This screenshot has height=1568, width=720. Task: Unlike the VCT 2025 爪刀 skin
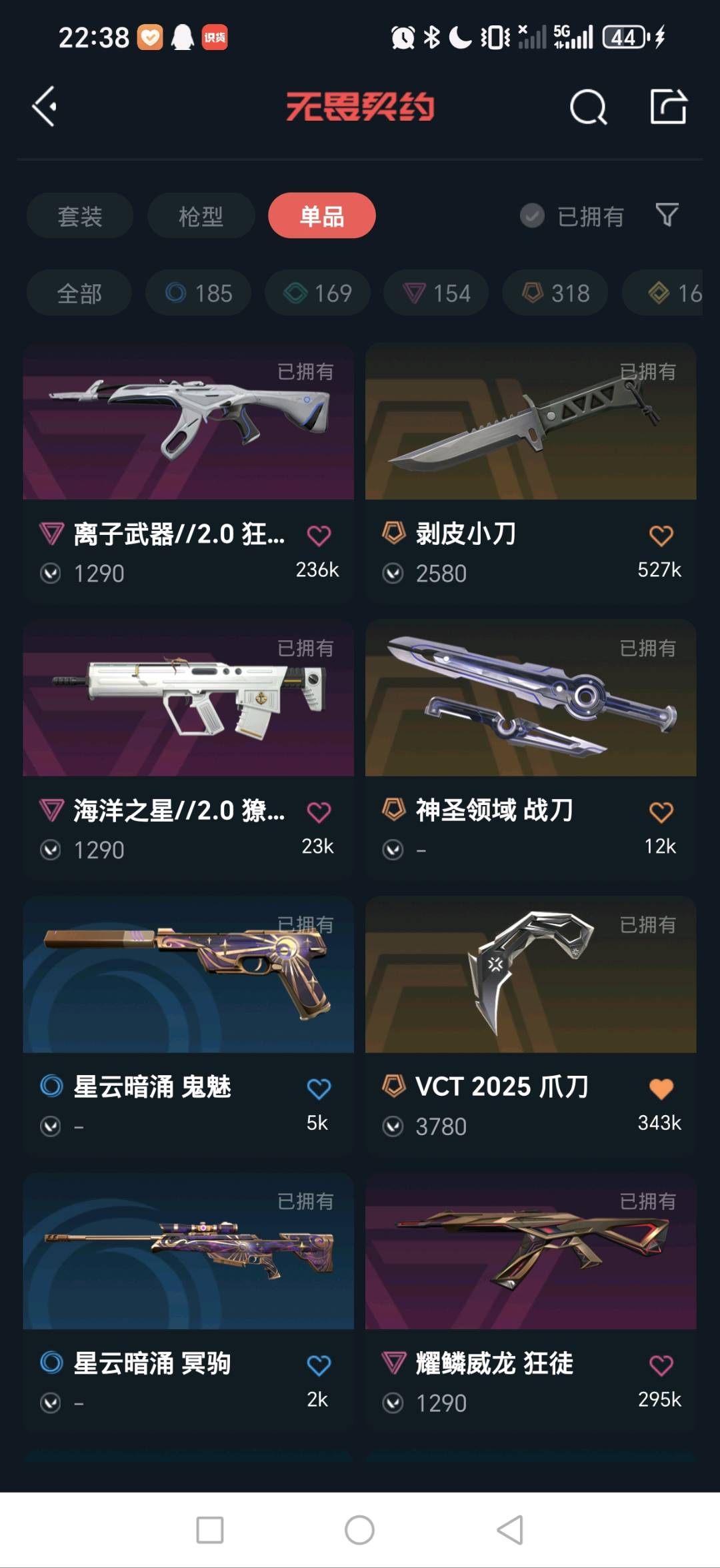click(661, 1088)
